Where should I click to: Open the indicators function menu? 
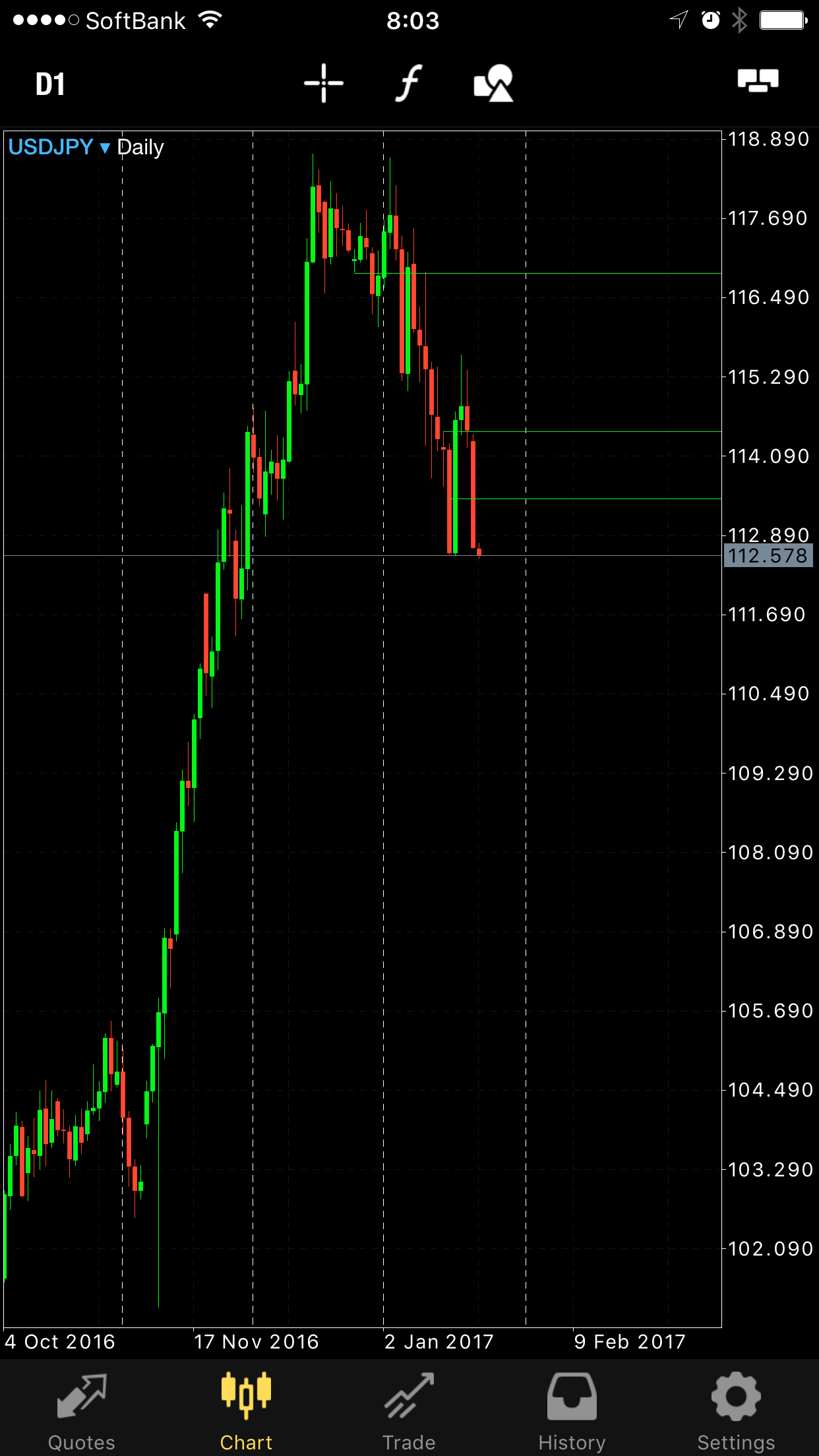click(409, 84)
